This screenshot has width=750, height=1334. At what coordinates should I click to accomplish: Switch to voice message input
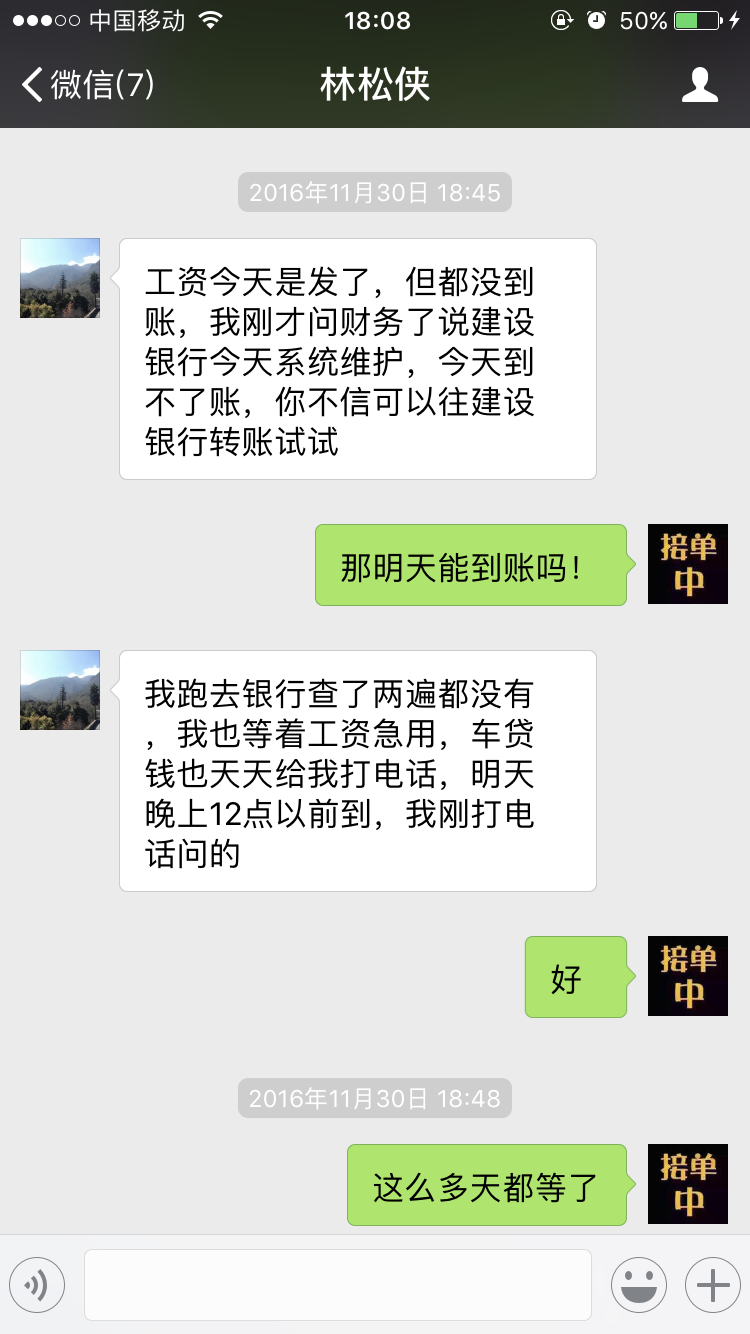click(37, 1285)
